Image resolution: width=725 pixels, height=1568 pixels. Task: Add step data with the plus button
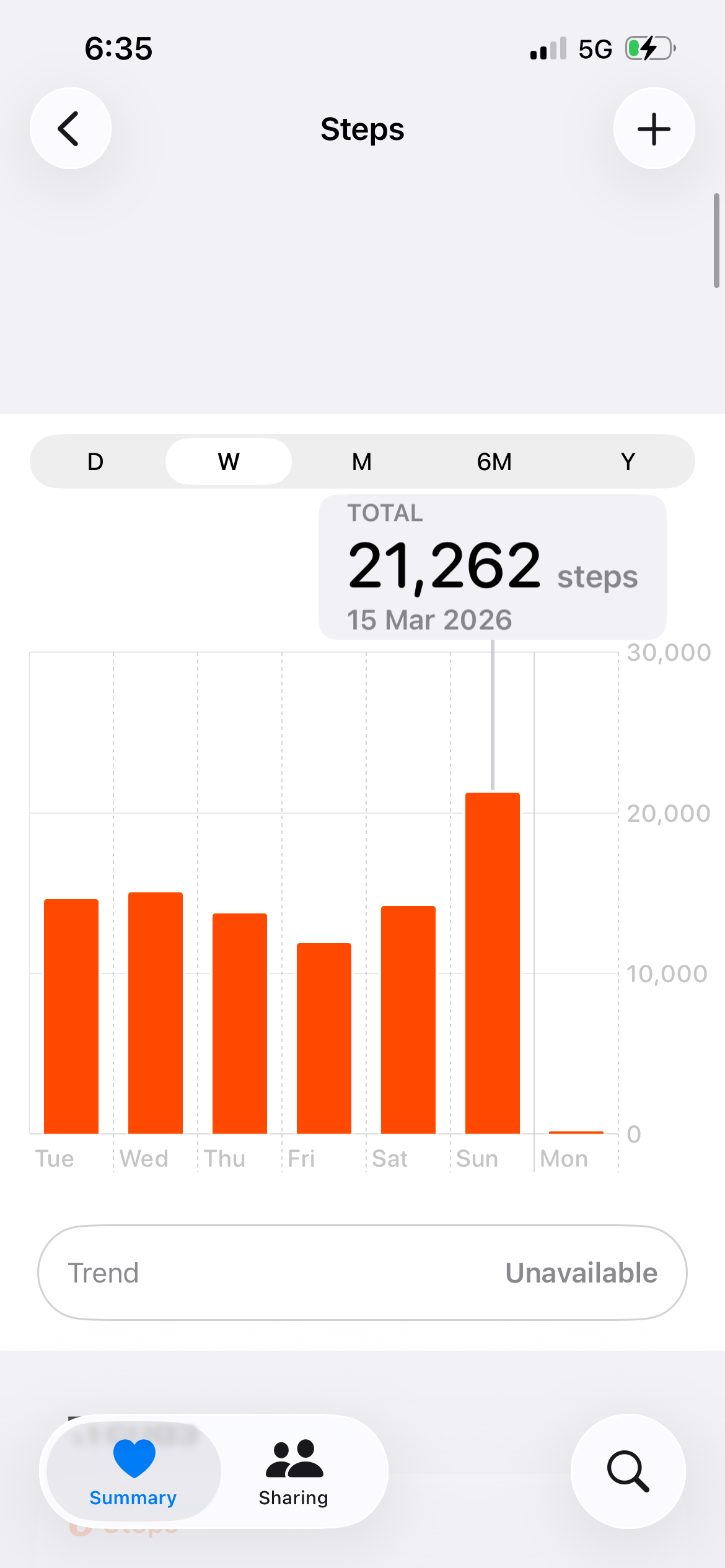coord(654,128)
